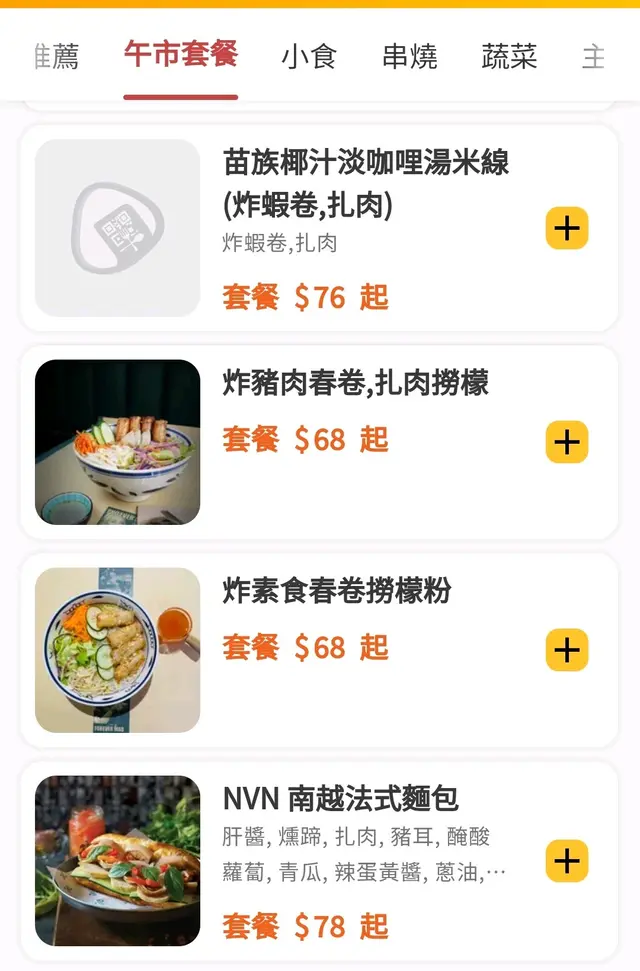Add 苗族椰汁淡咖哩湯米線 to the order
Image resolution: width=640 pixels, height=971 pixels.
coord(566,228)
